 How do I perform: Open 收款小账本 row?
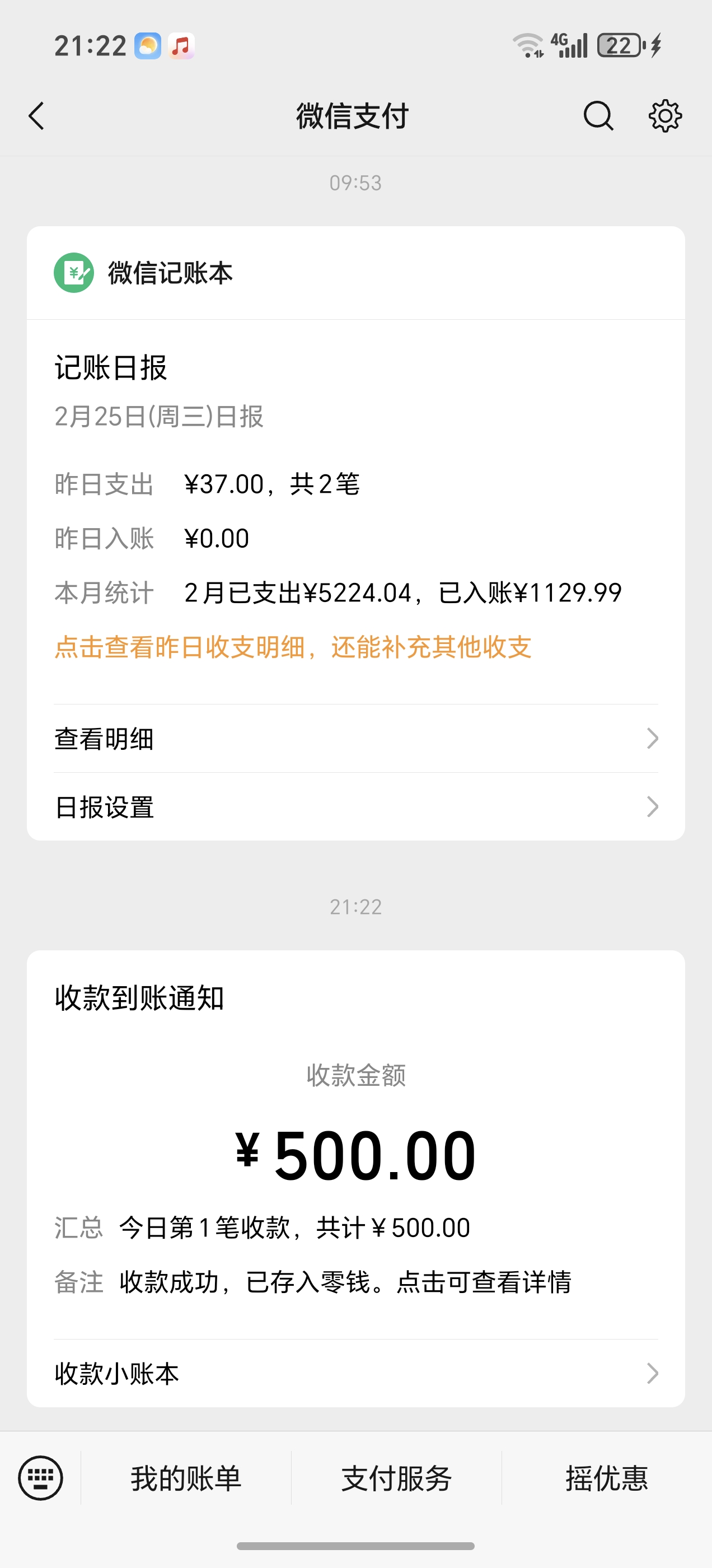pos(356,1373)
